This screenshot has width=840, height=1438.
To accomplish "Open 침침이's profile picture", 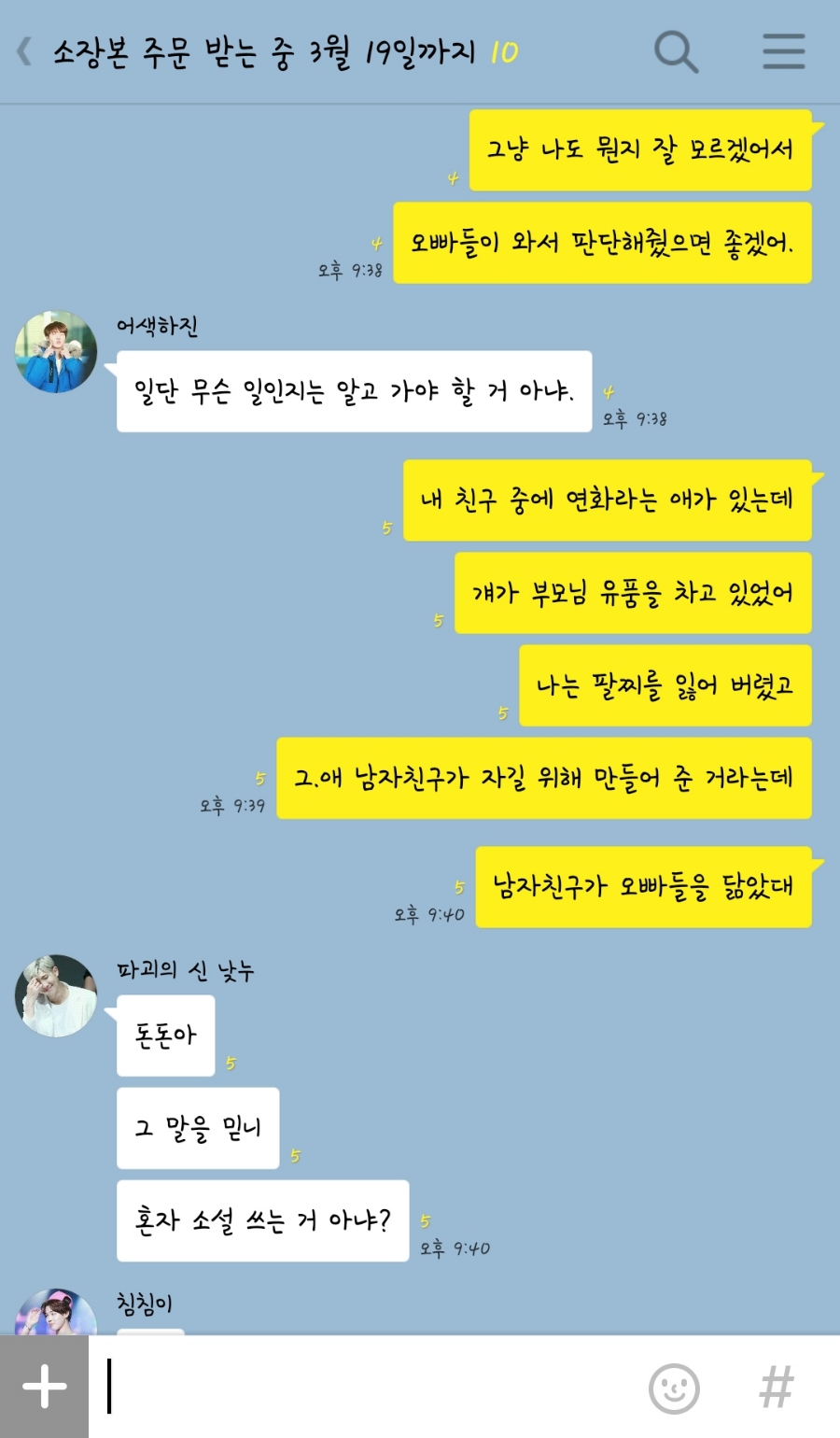I will click(56, 1315).
